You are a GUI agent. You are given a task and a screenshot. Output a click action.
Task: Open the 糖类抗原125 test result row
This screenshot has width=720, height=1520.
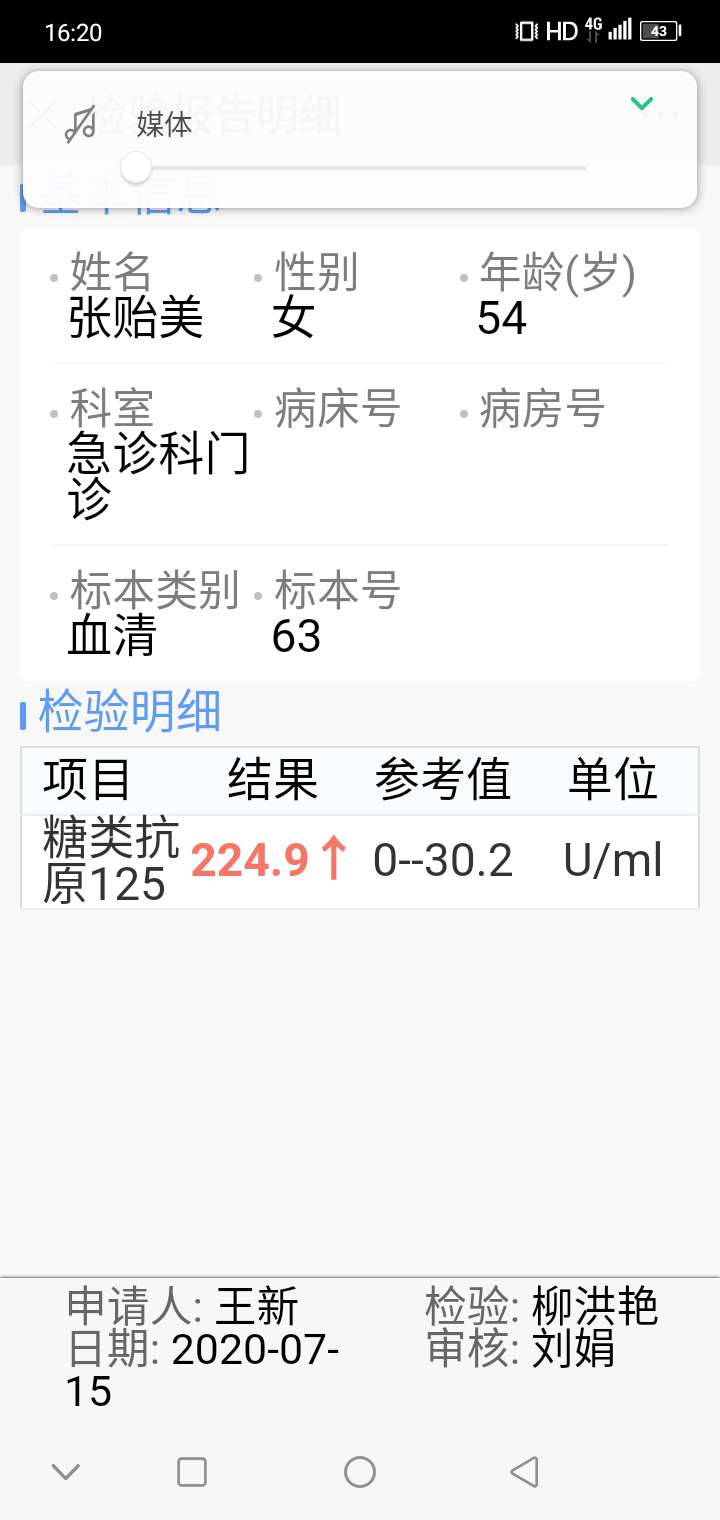pyautogui.click(x=360, y=860)
